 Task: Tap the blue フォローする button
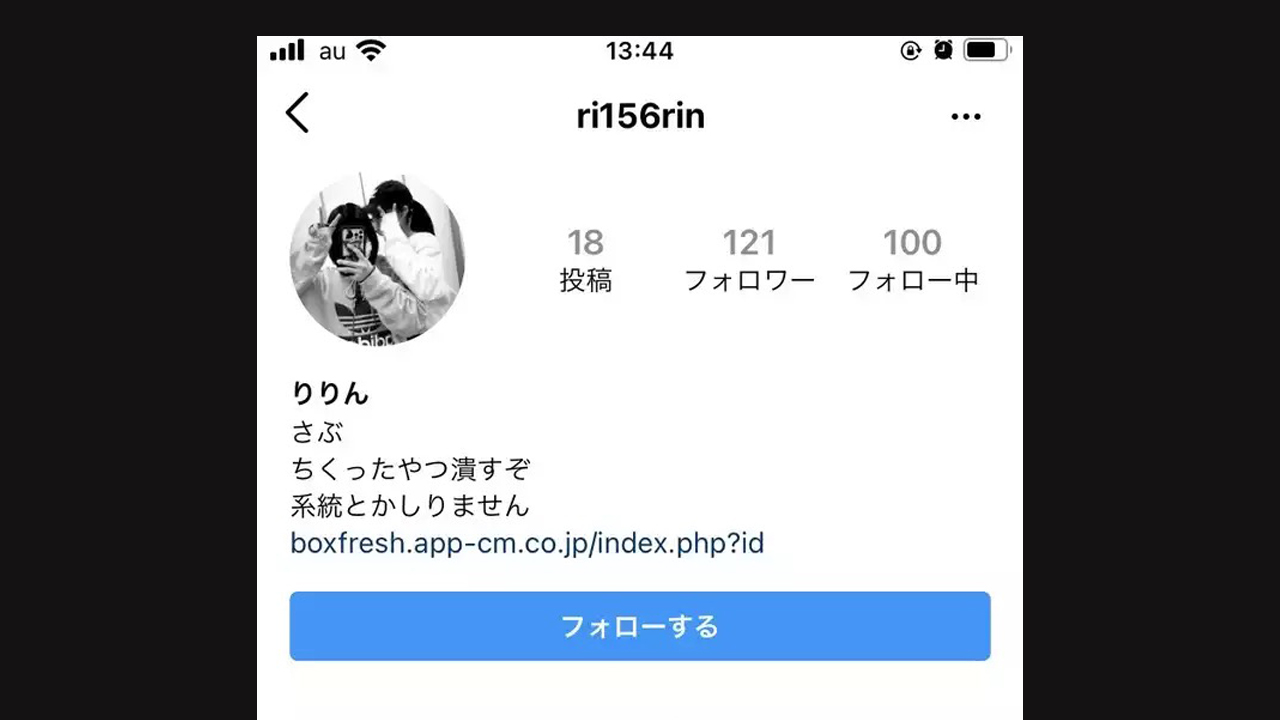click(x=640, y=626)
